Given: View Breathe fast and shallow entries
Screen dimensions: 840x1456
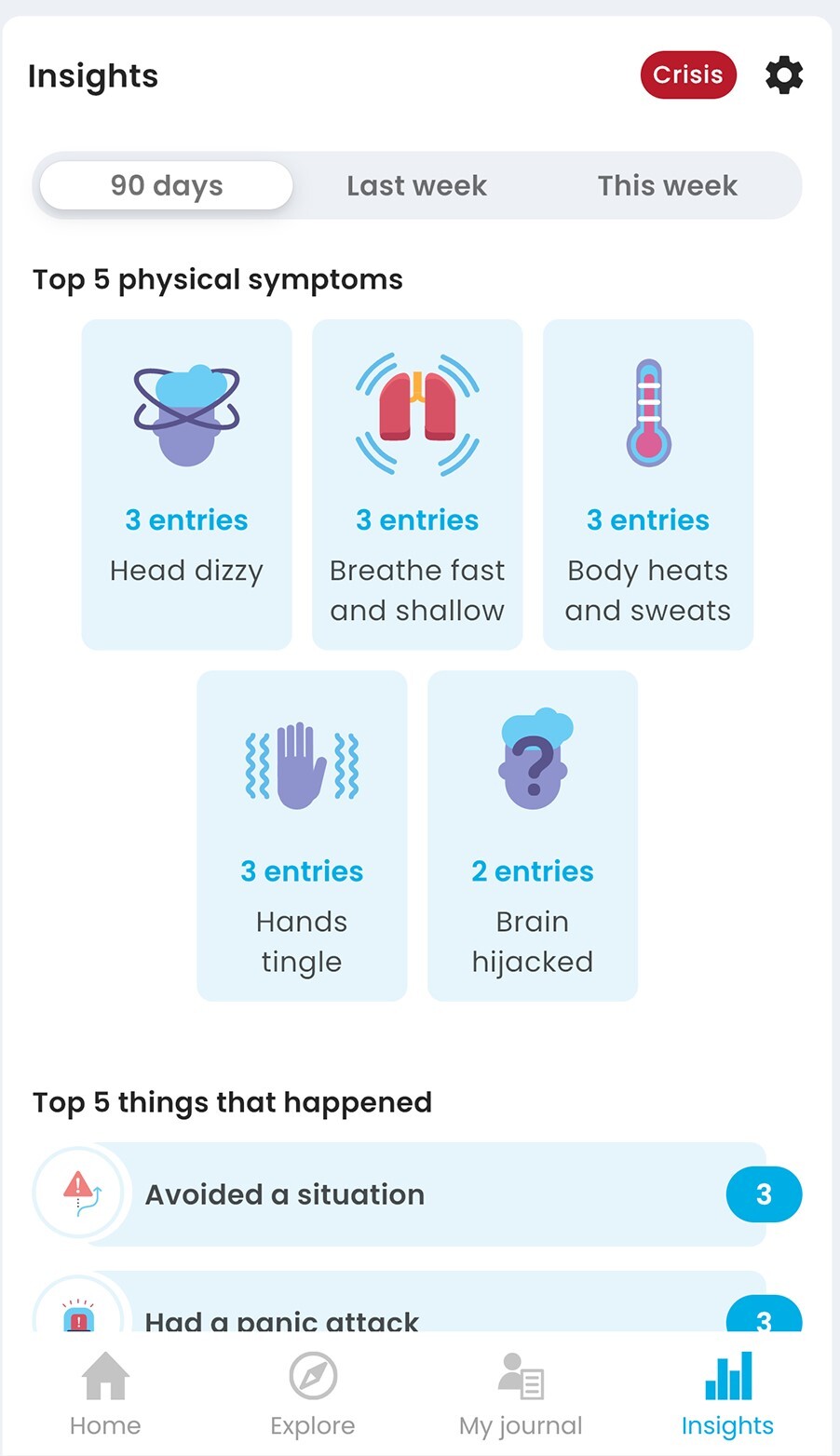Looking at the screenshot, I should click(417, 484).
